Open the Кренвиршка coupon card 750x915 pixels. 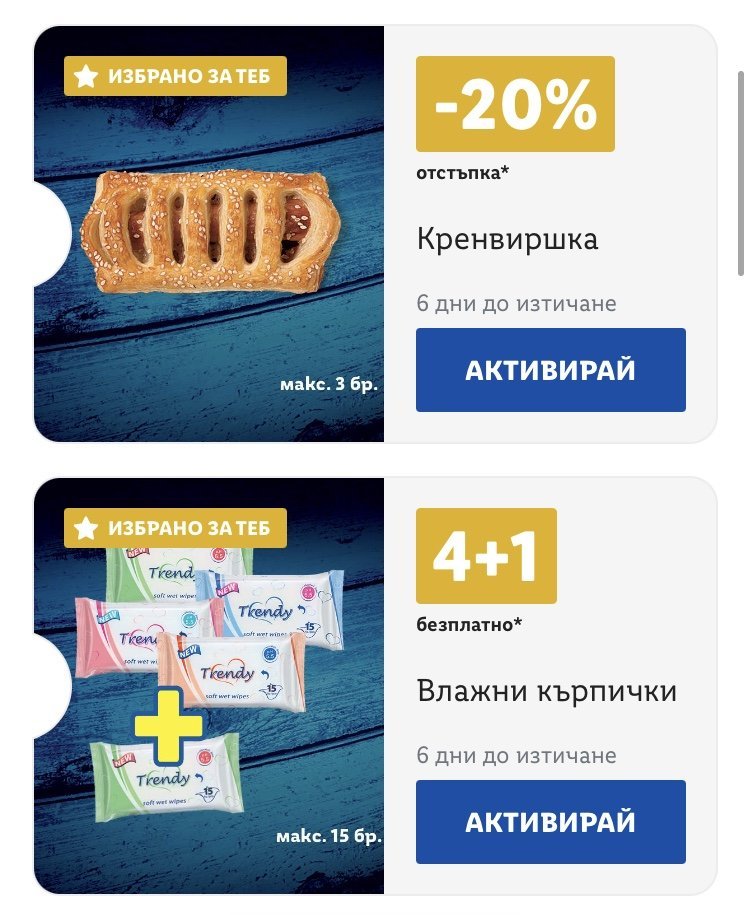pyautogui.click(x=375, y=234)
